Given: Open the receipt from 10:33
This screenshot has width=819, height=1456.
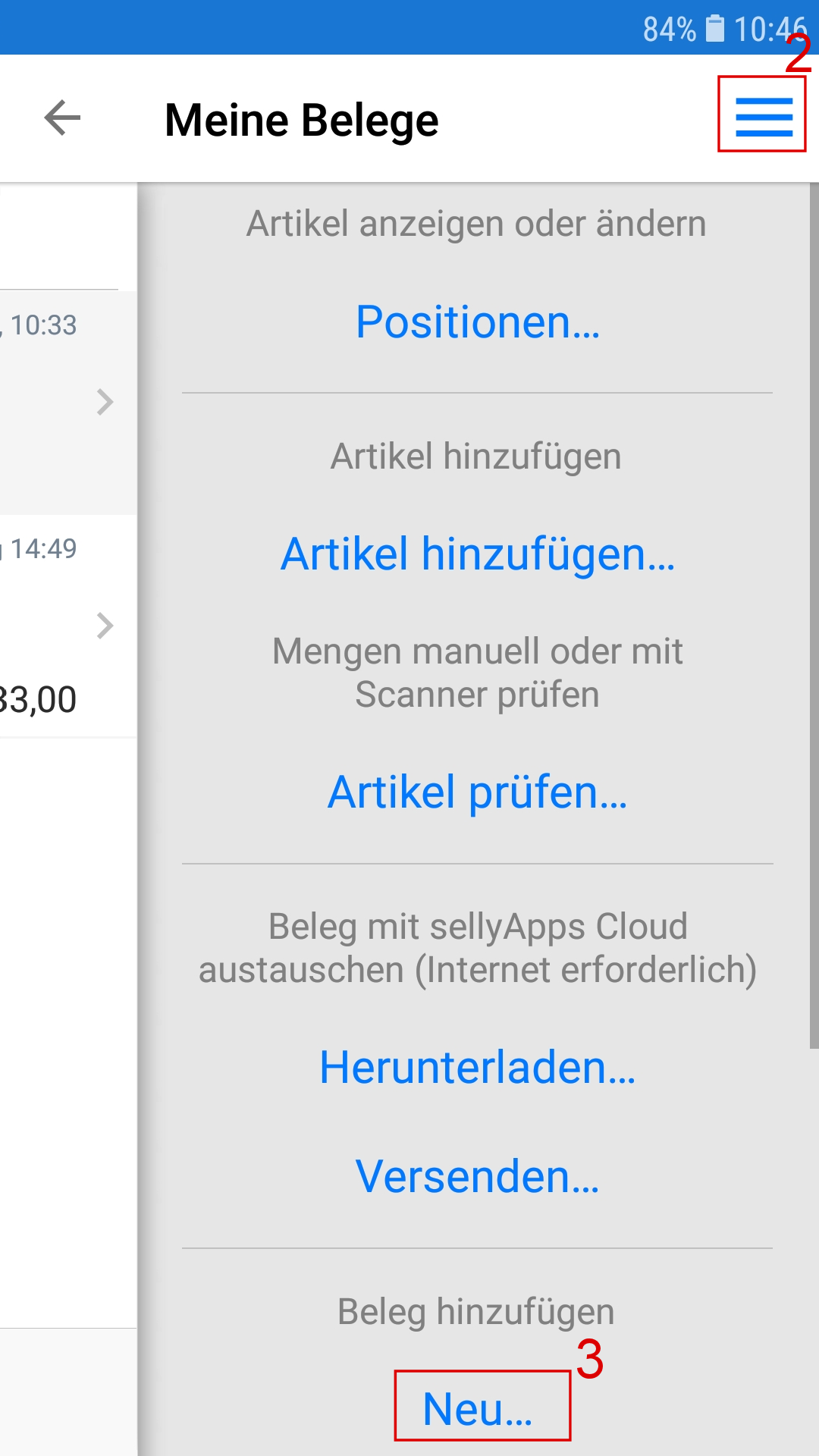Looking at the screenshot, I should pyautogui.click(x=67, y=402).
